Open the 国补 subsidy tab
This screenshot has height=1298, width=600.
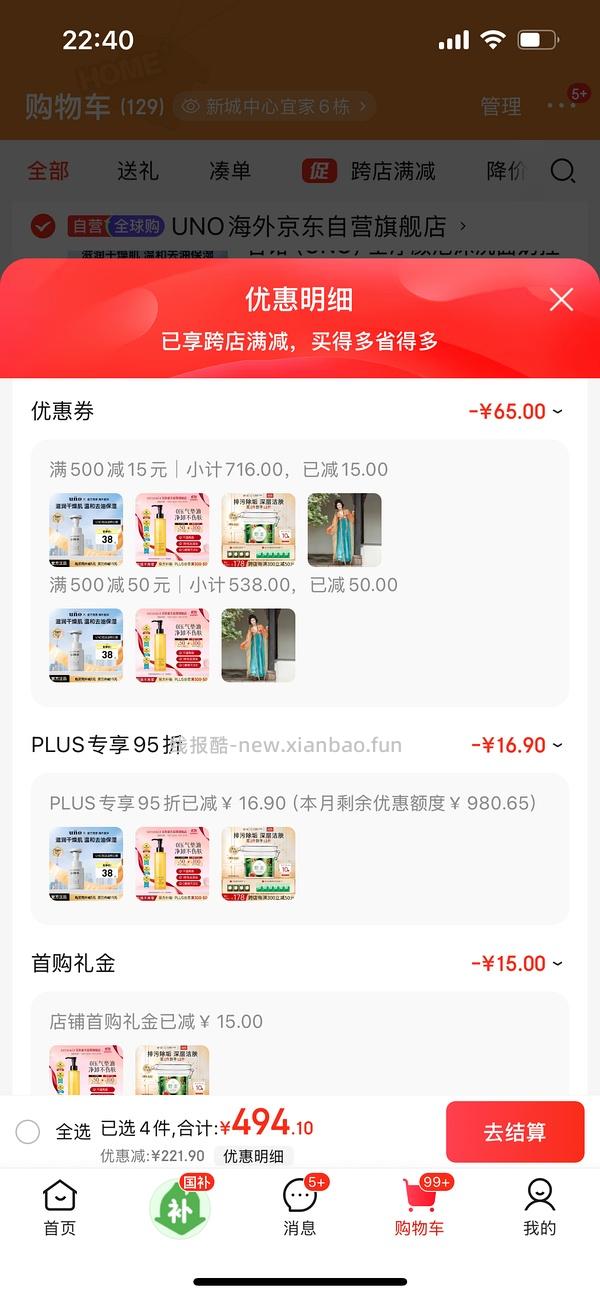point(180,1207)
